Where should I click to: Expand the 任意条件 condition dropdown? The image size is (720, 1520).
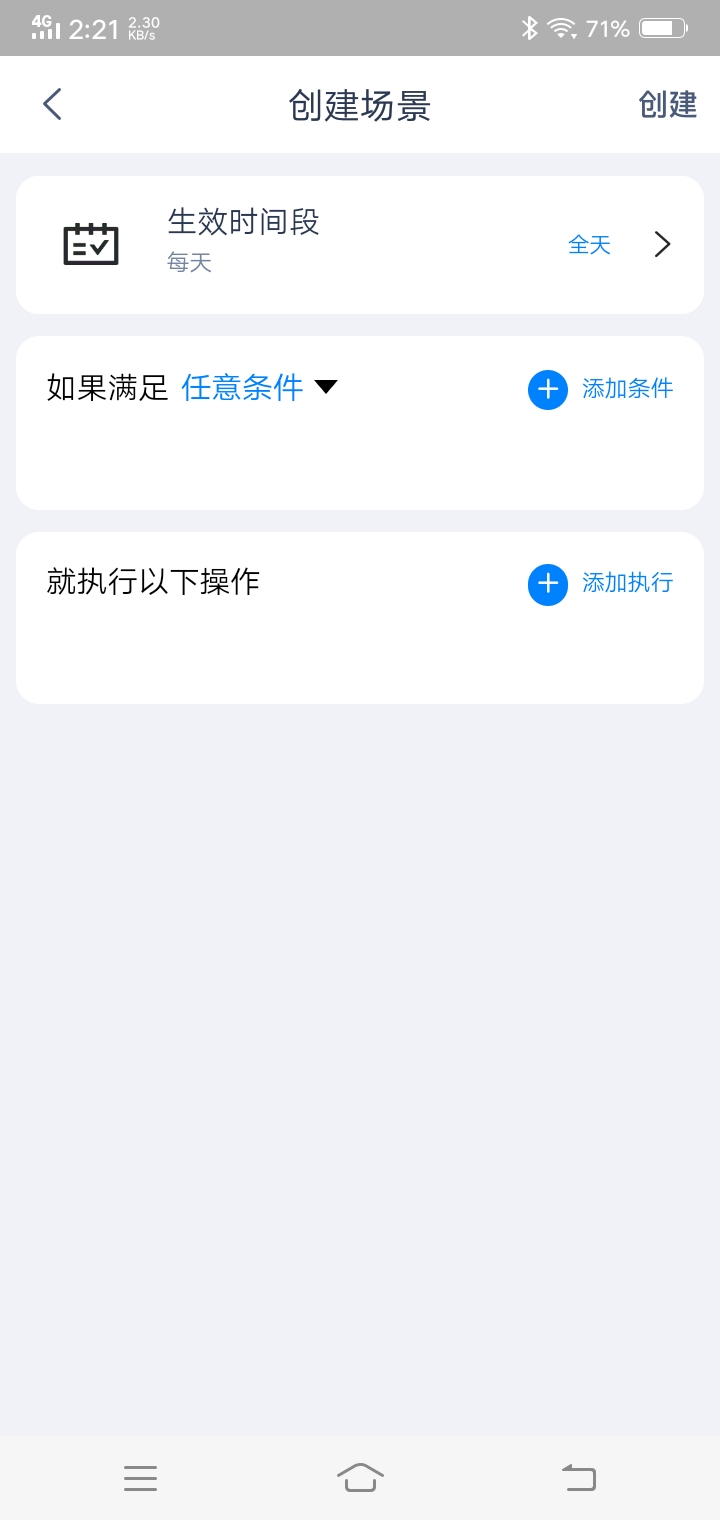coord(260,387)
